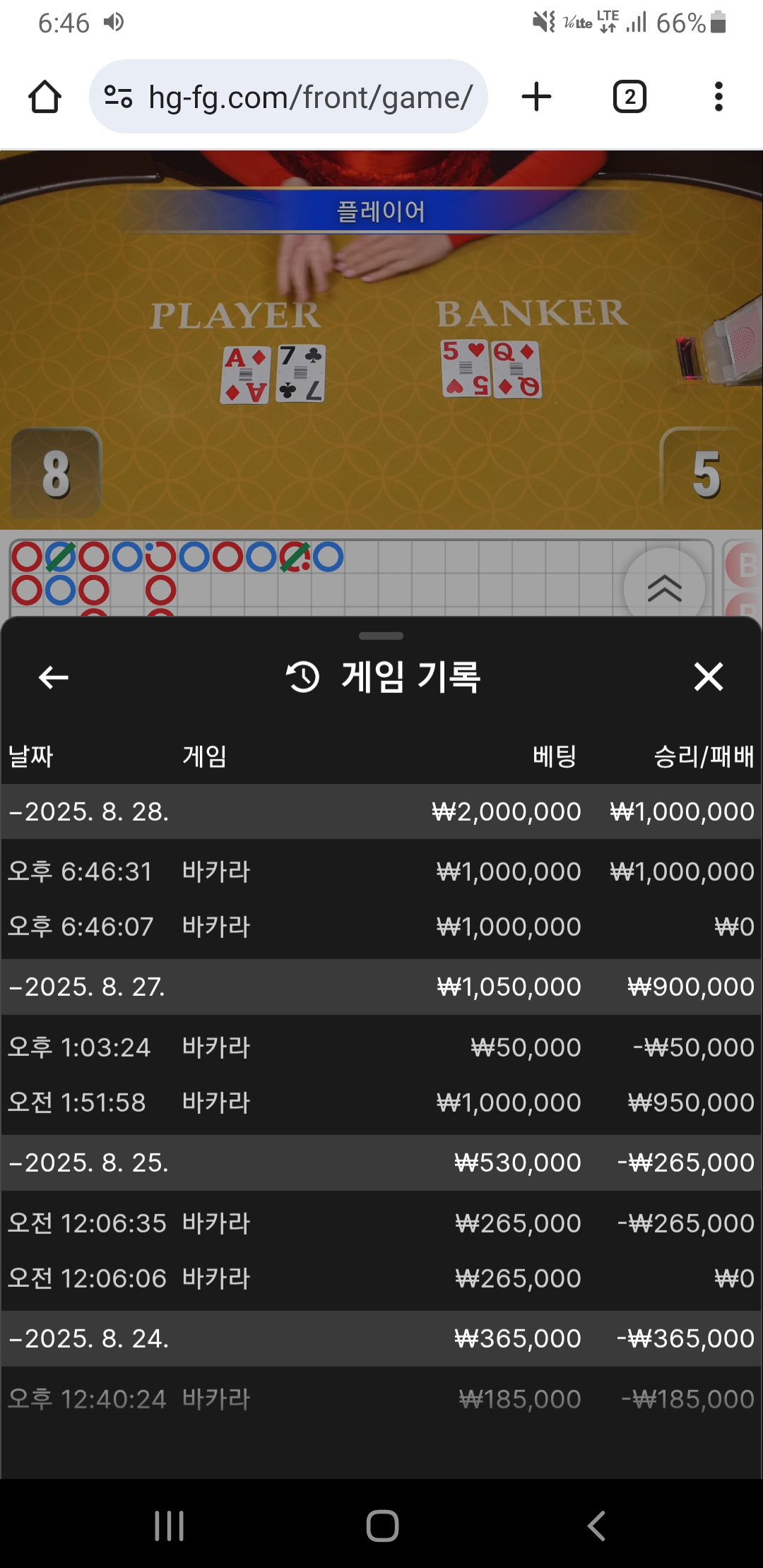Open the browser overflow menu
The height and width of the screenshot is (1568, 763).
pos(718,97)
